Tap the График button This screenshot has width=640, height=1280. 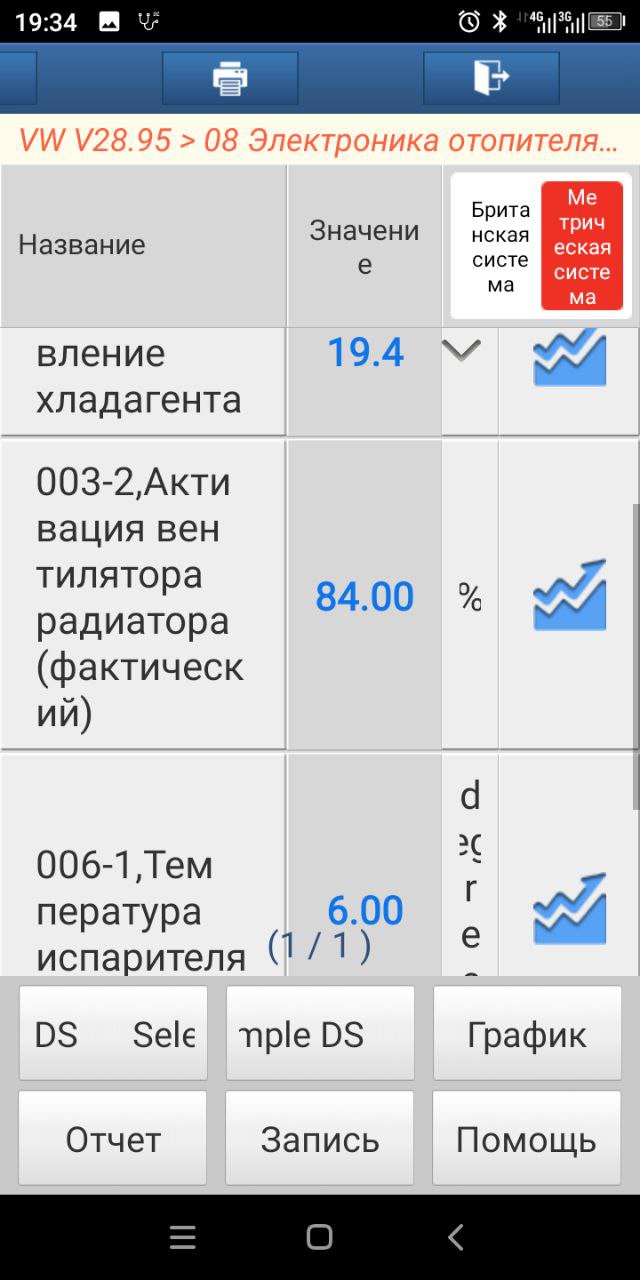click(527, 1033)
